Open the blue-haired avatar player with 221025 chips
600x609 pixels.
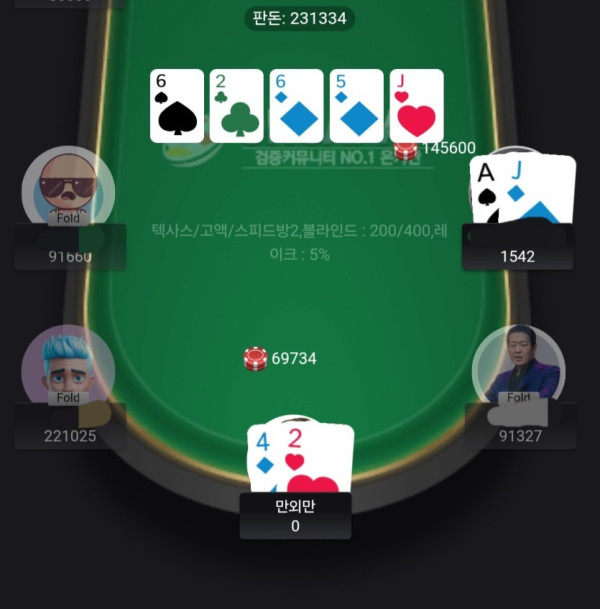(68, 370)
